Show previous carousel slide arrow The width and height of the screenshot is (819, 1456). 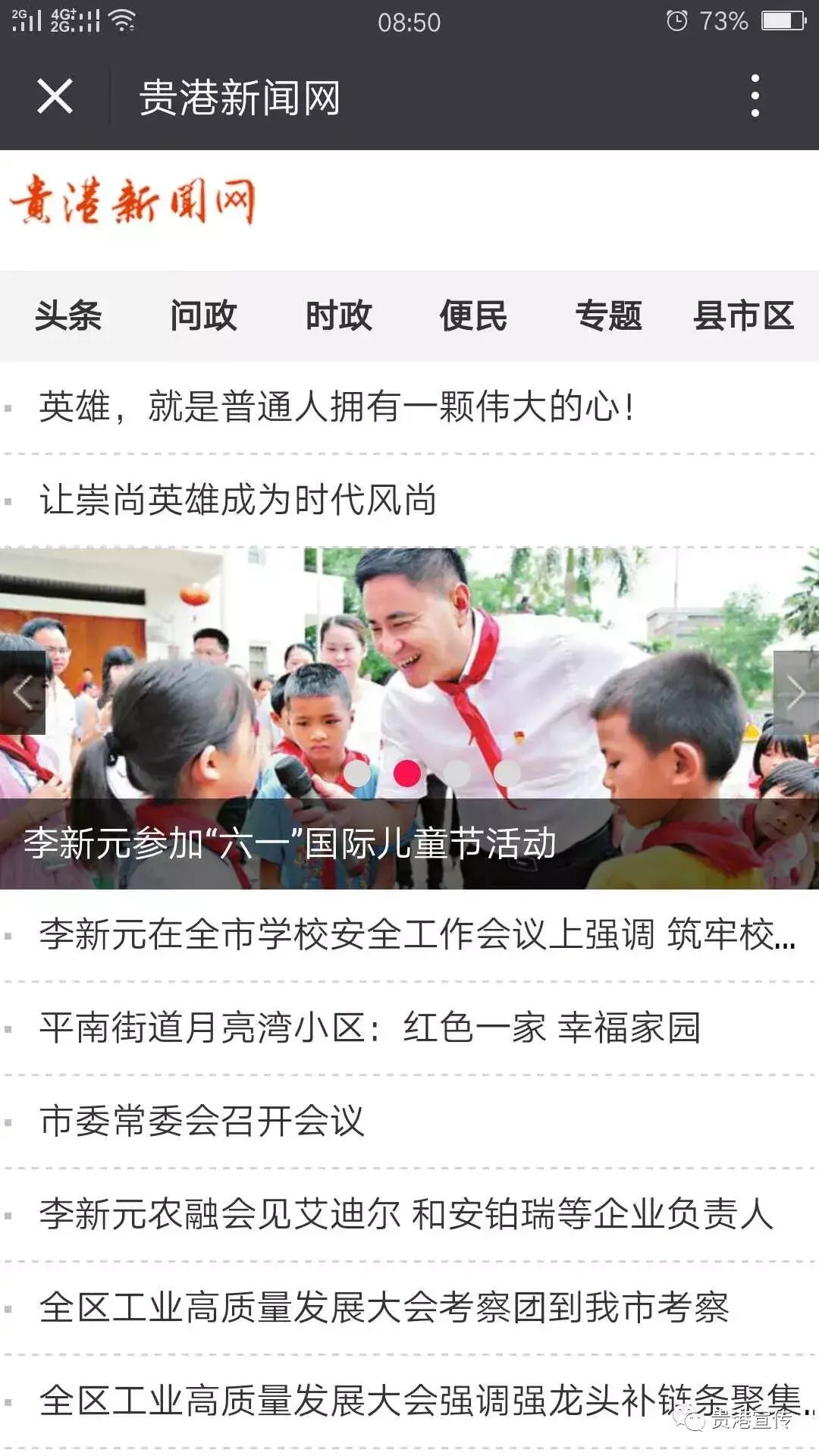click(x=23, y=692)
